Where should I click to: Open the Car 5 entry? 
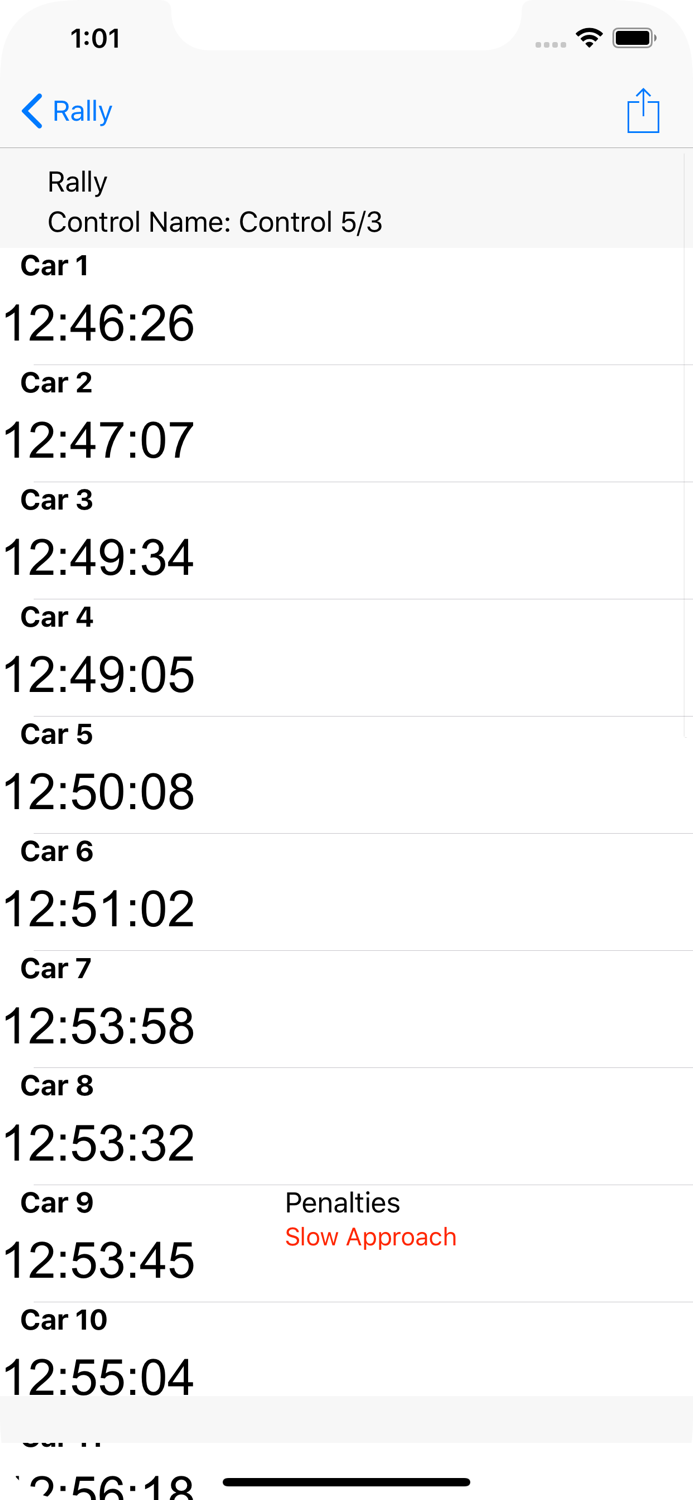pyautogui.click(x=346, y=774)
